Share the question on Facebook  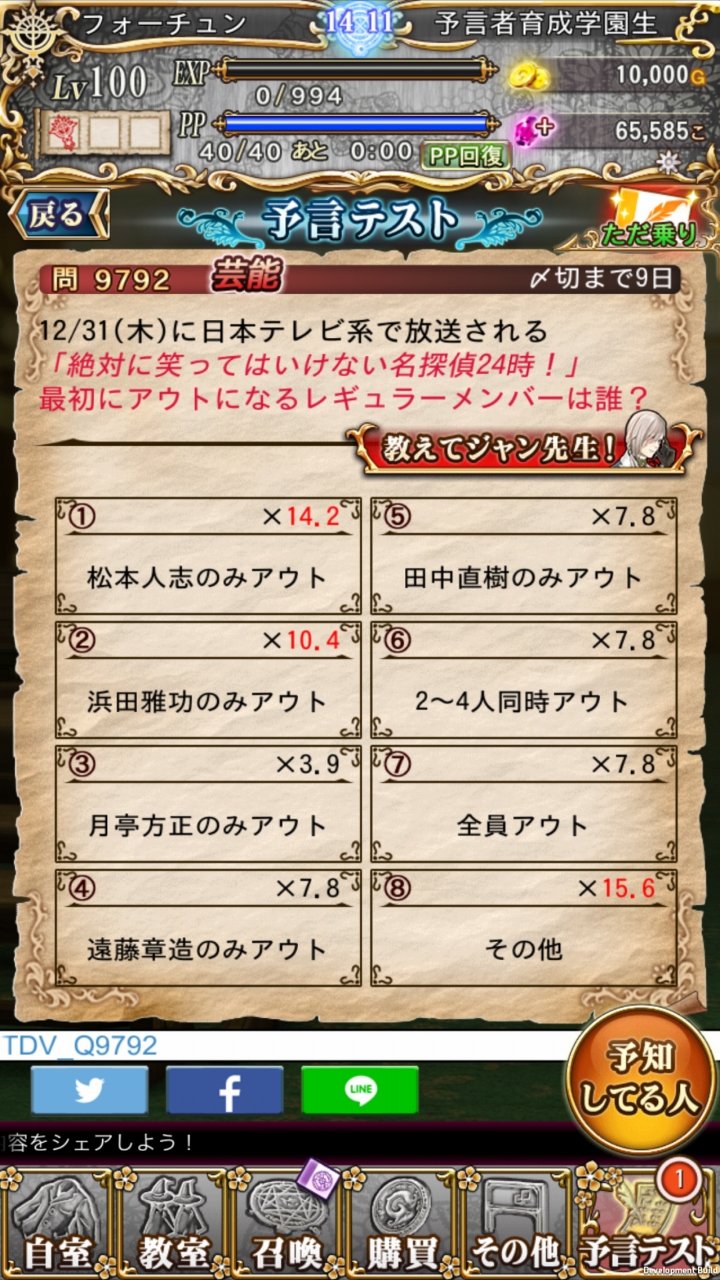coord(224,1090)
